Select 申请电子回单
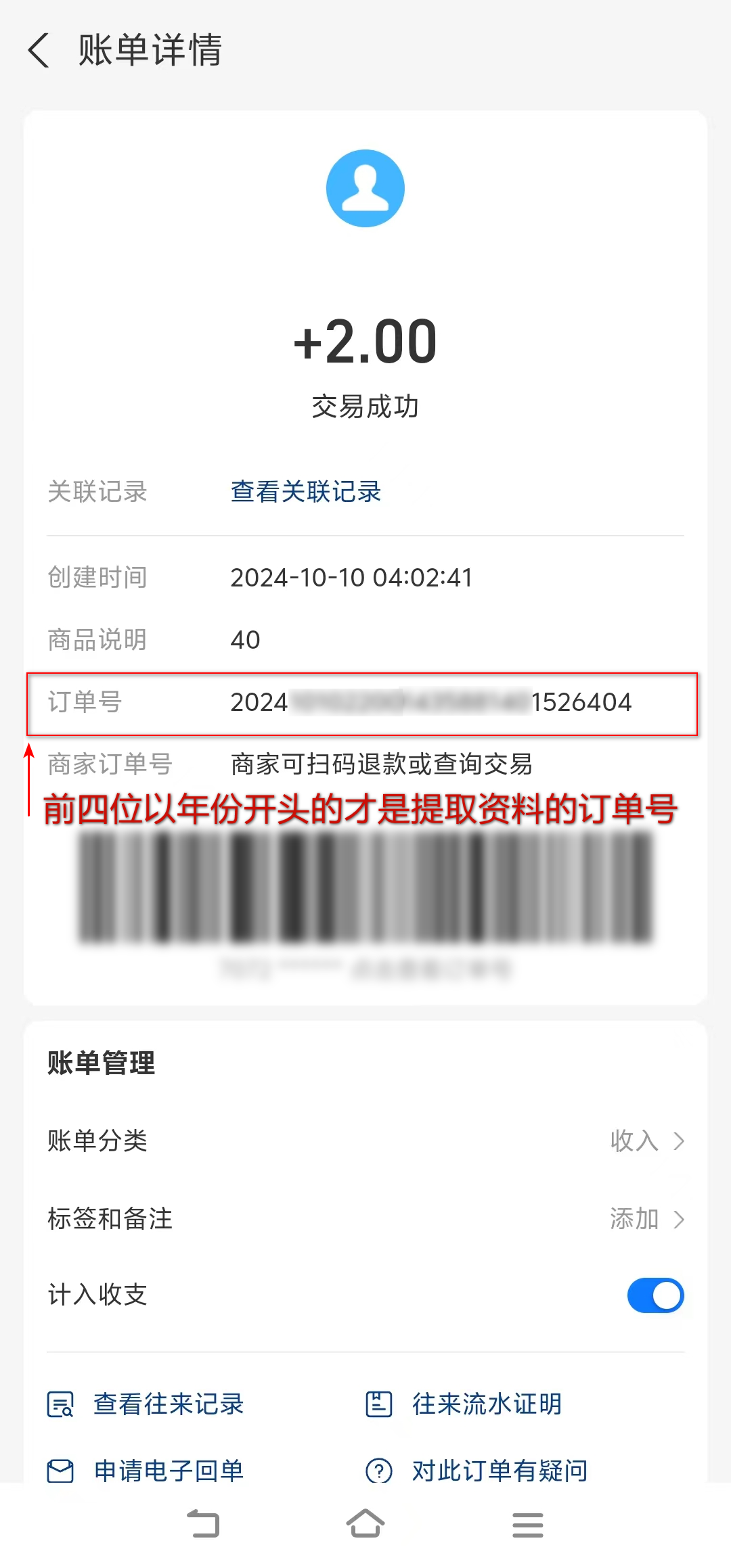 pos(145,1471)
